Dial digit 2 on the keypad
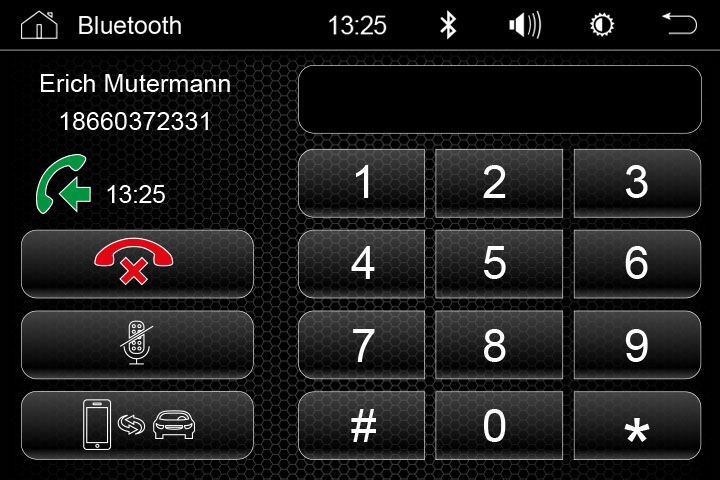Viewport: 720px width, 480px height. [x=495, y=183]
